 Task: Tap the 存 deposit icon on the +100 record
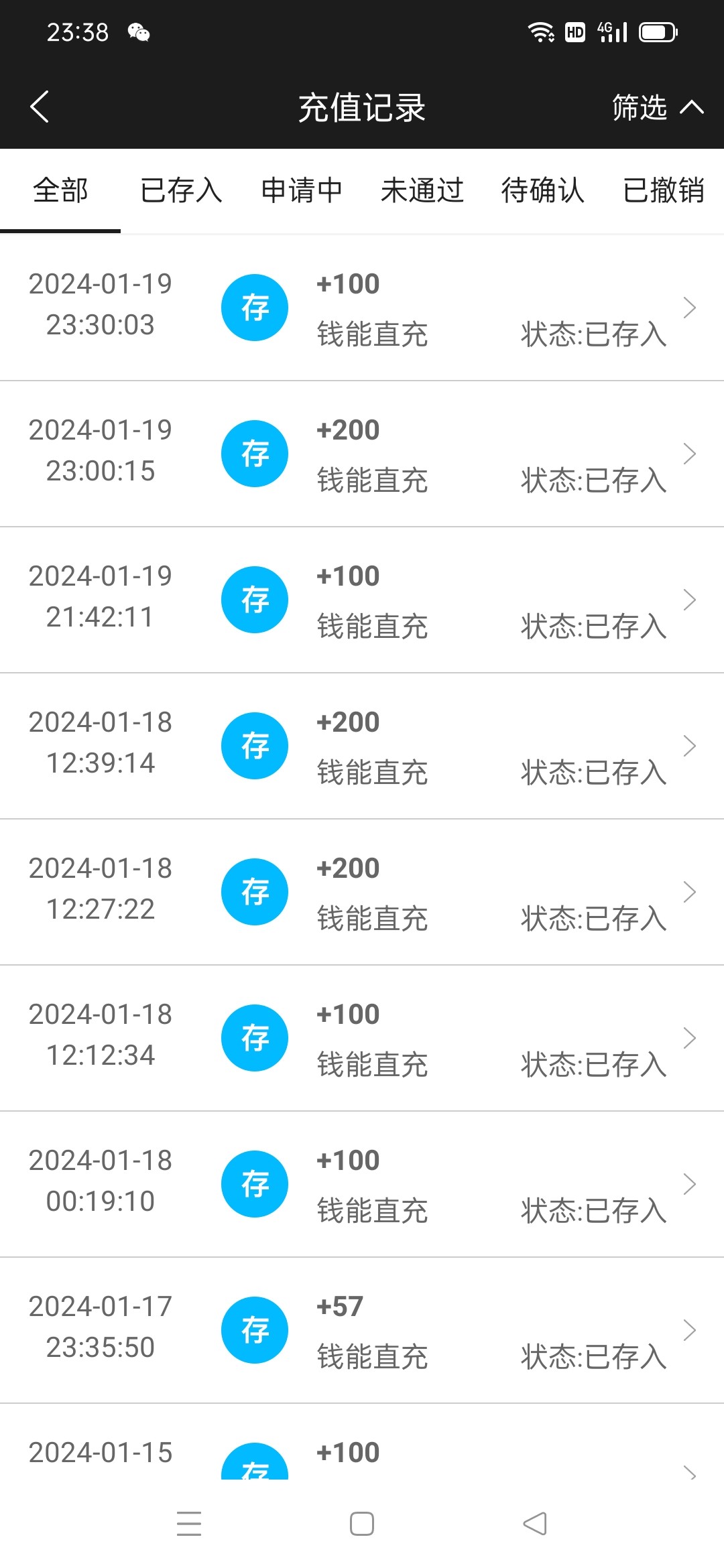coord(255,308)
